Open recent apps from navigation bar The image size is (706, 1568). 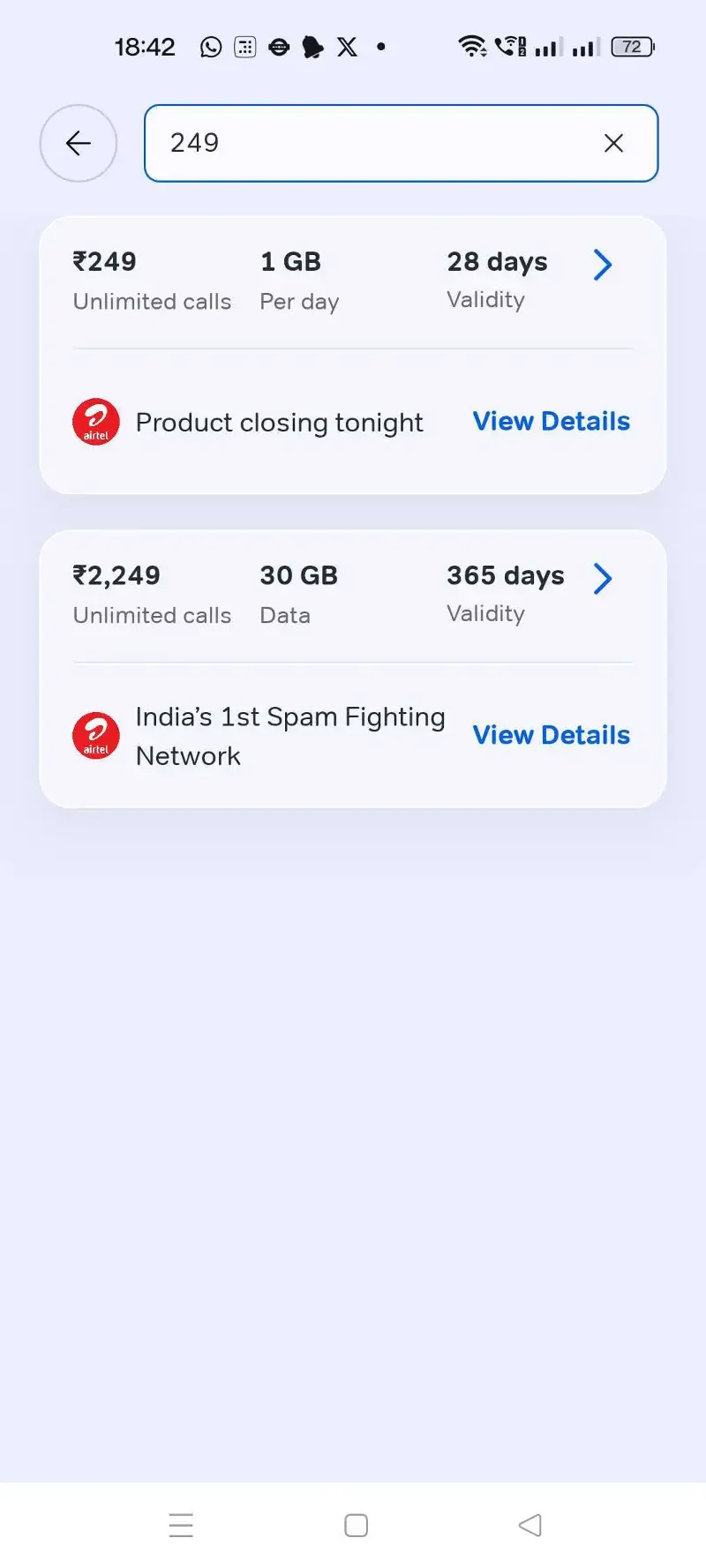tap(182, 1524)
